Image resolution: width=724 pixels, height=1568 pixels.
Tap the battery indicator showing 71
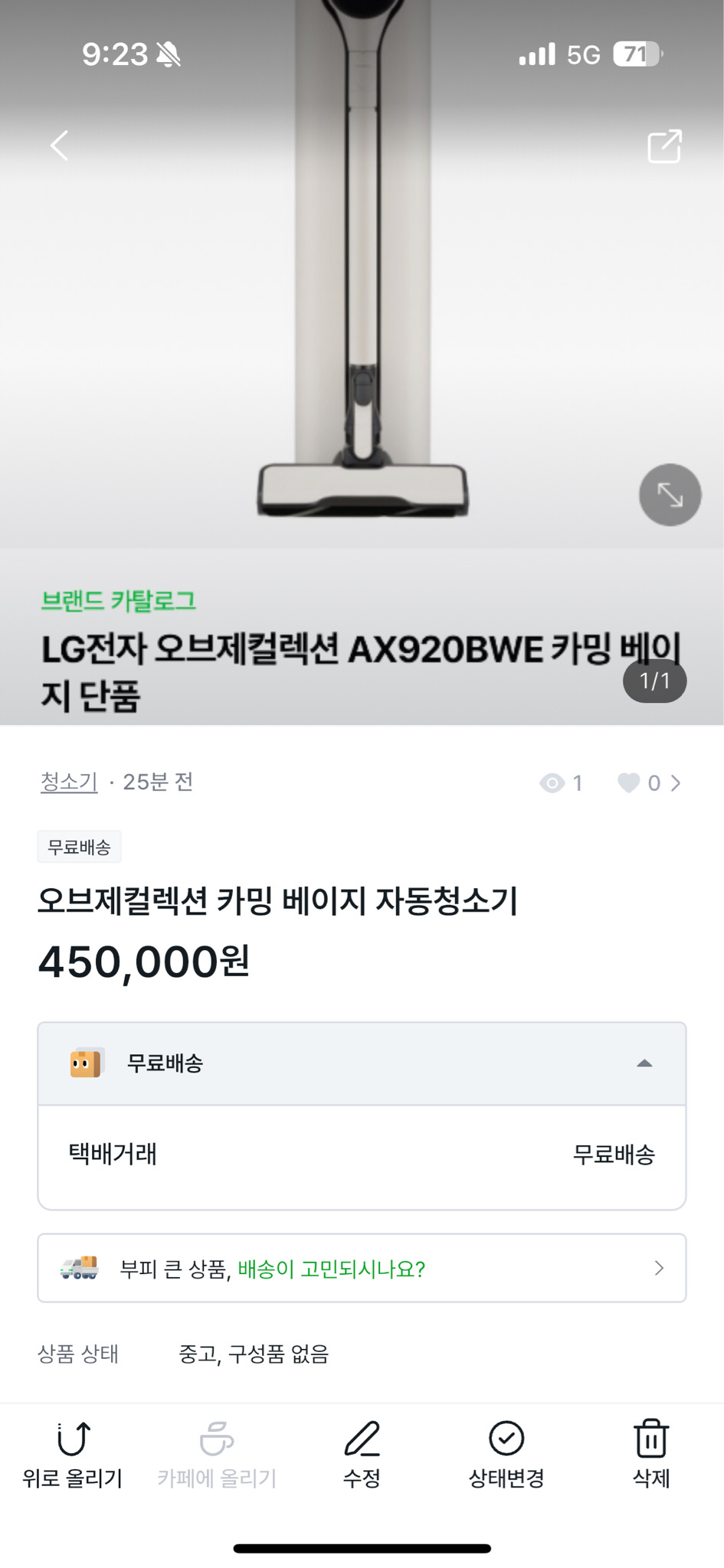[634, 54]
